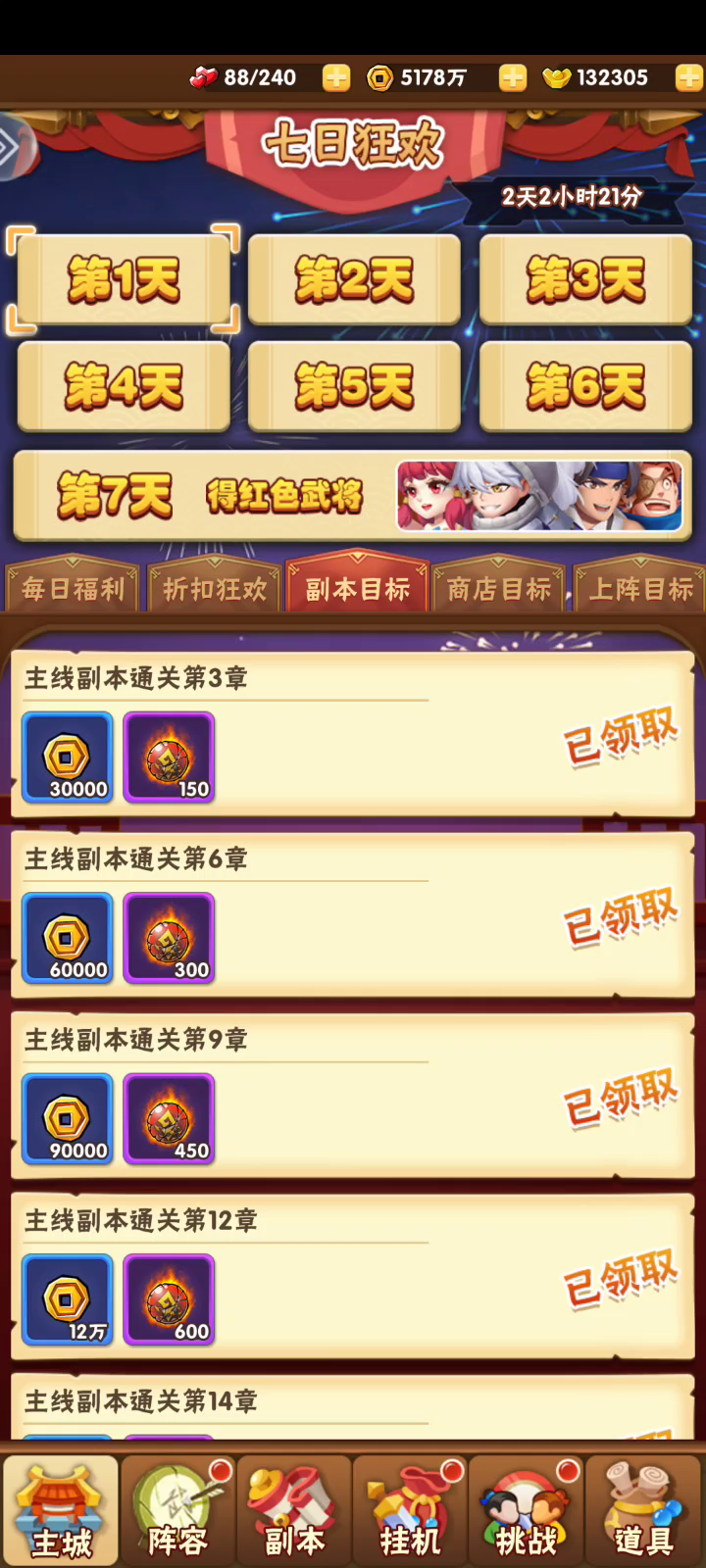
Task: Switch to the 每日福利 tab
Action: (x=73, y=588)
